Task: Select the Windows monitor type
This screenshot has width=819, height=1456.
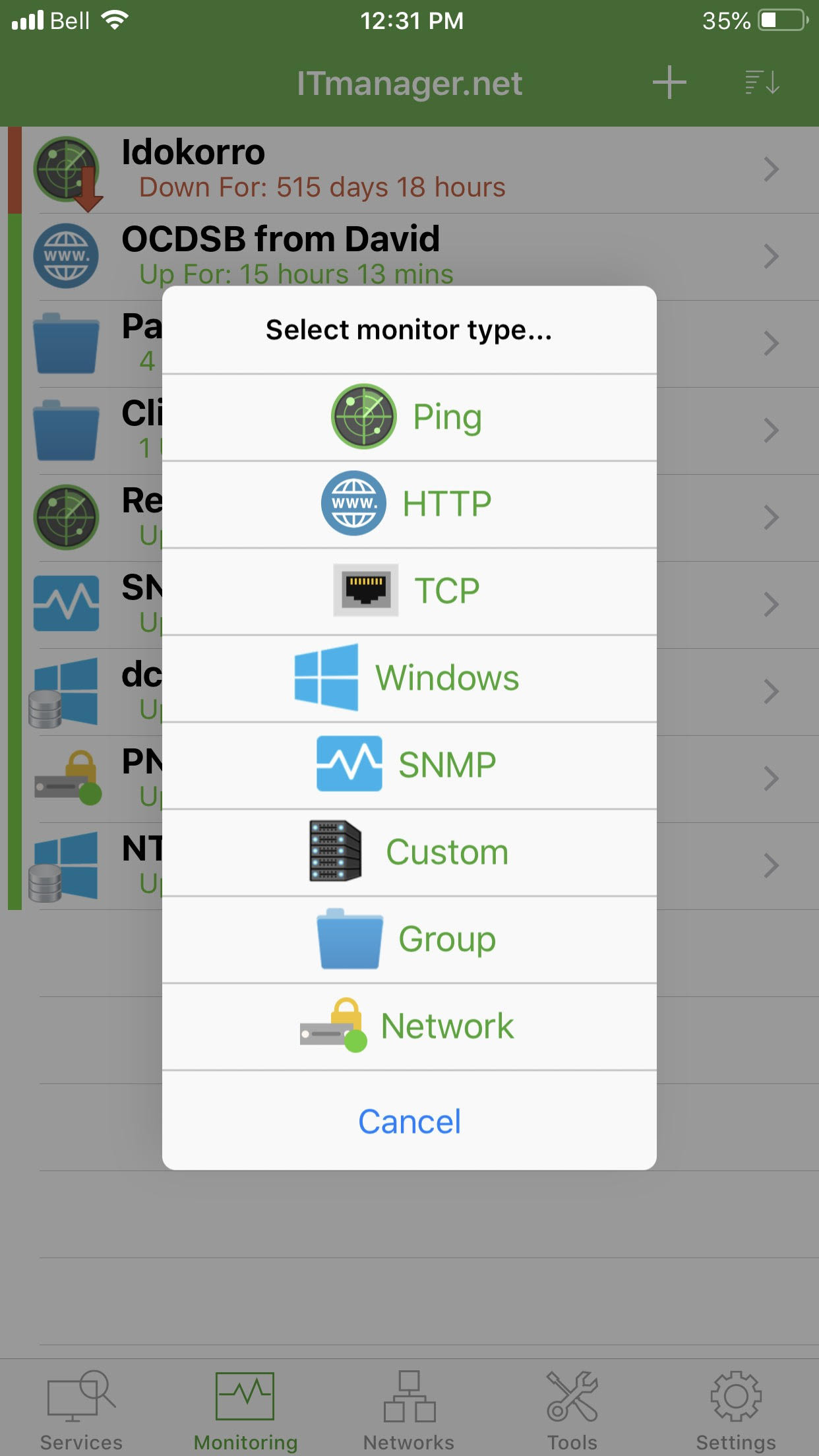Action: coord(409,677)
